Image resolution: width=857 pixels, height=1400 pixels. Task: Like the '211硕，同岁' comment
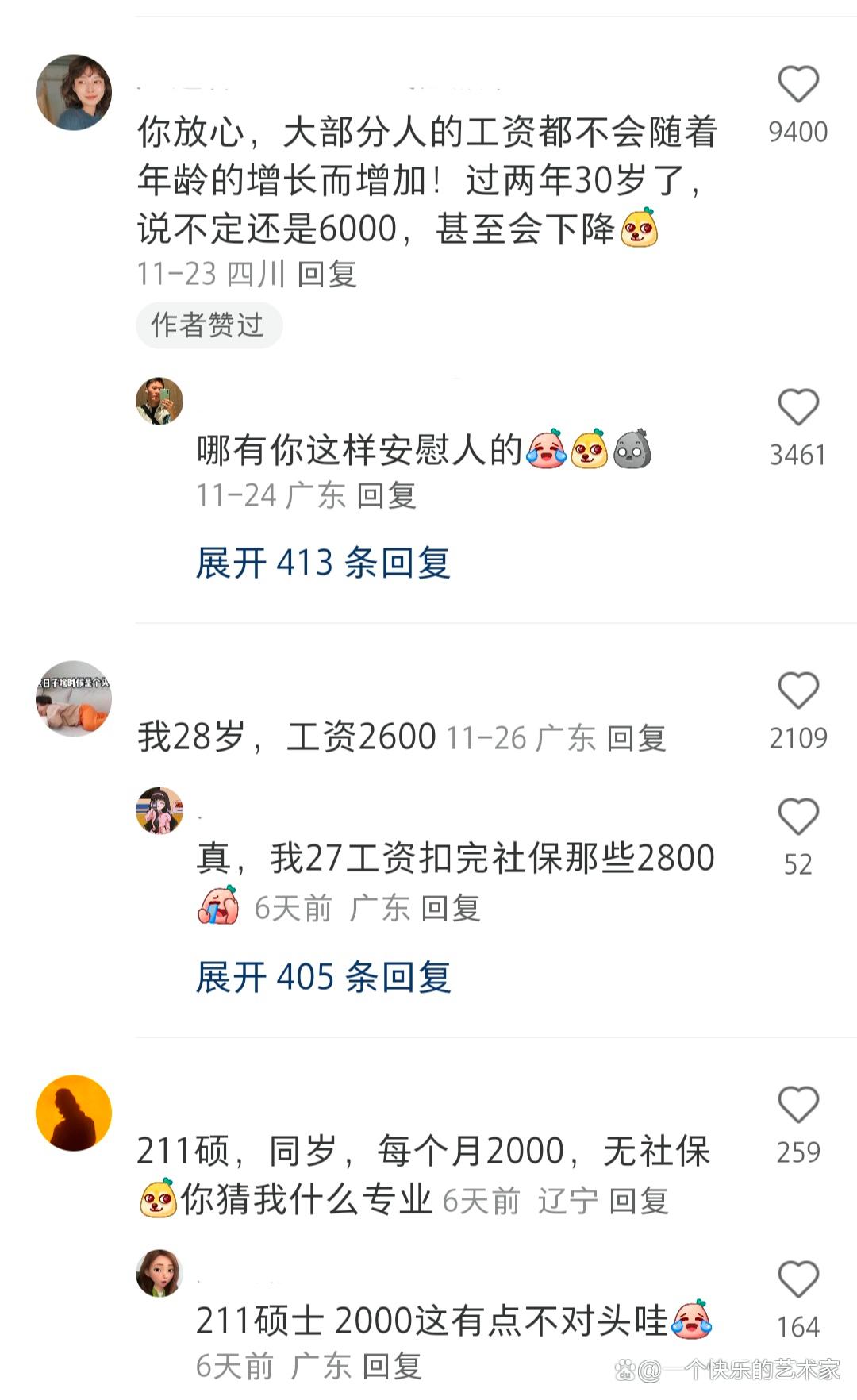(x=797, y=1105)
